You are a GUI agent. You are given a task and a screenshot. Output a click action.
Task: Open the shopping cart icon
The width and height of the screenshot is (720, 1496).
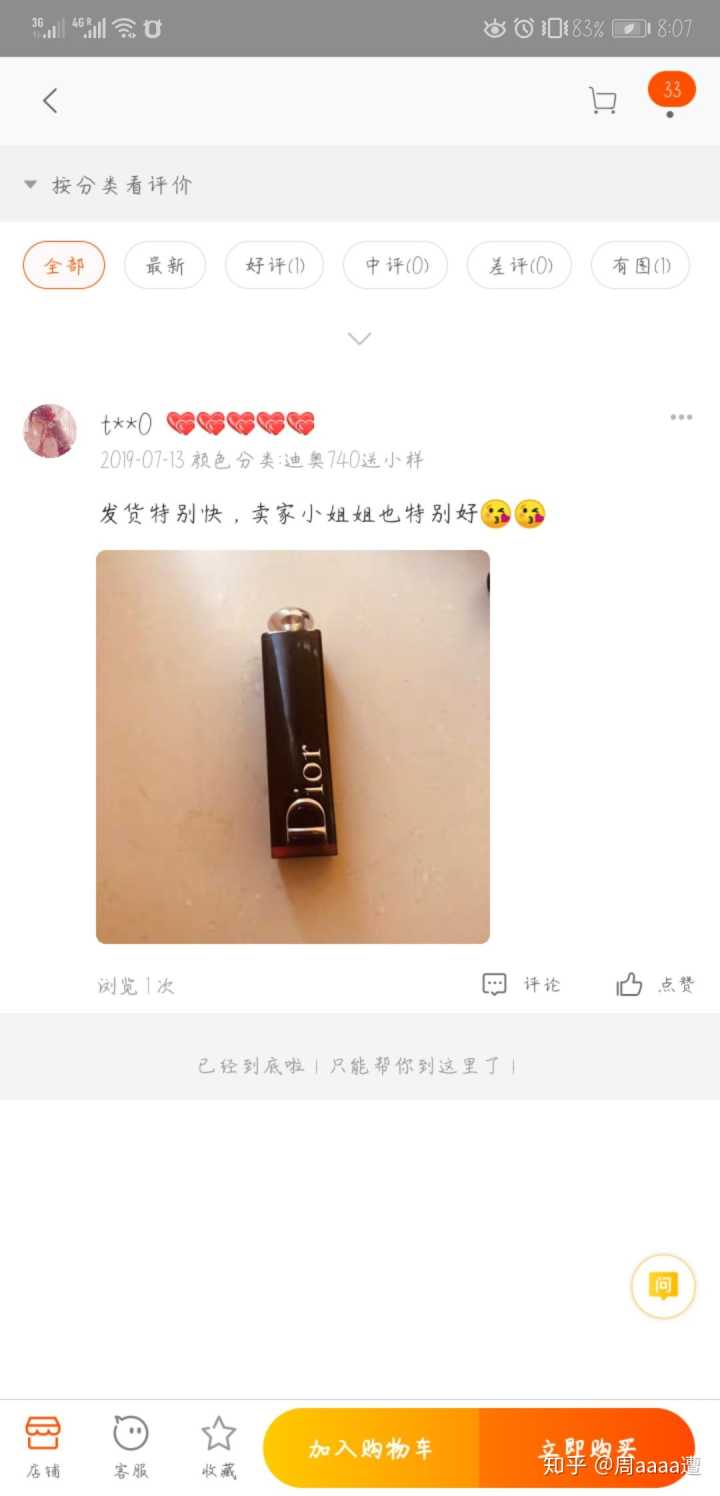click(602, 100)
